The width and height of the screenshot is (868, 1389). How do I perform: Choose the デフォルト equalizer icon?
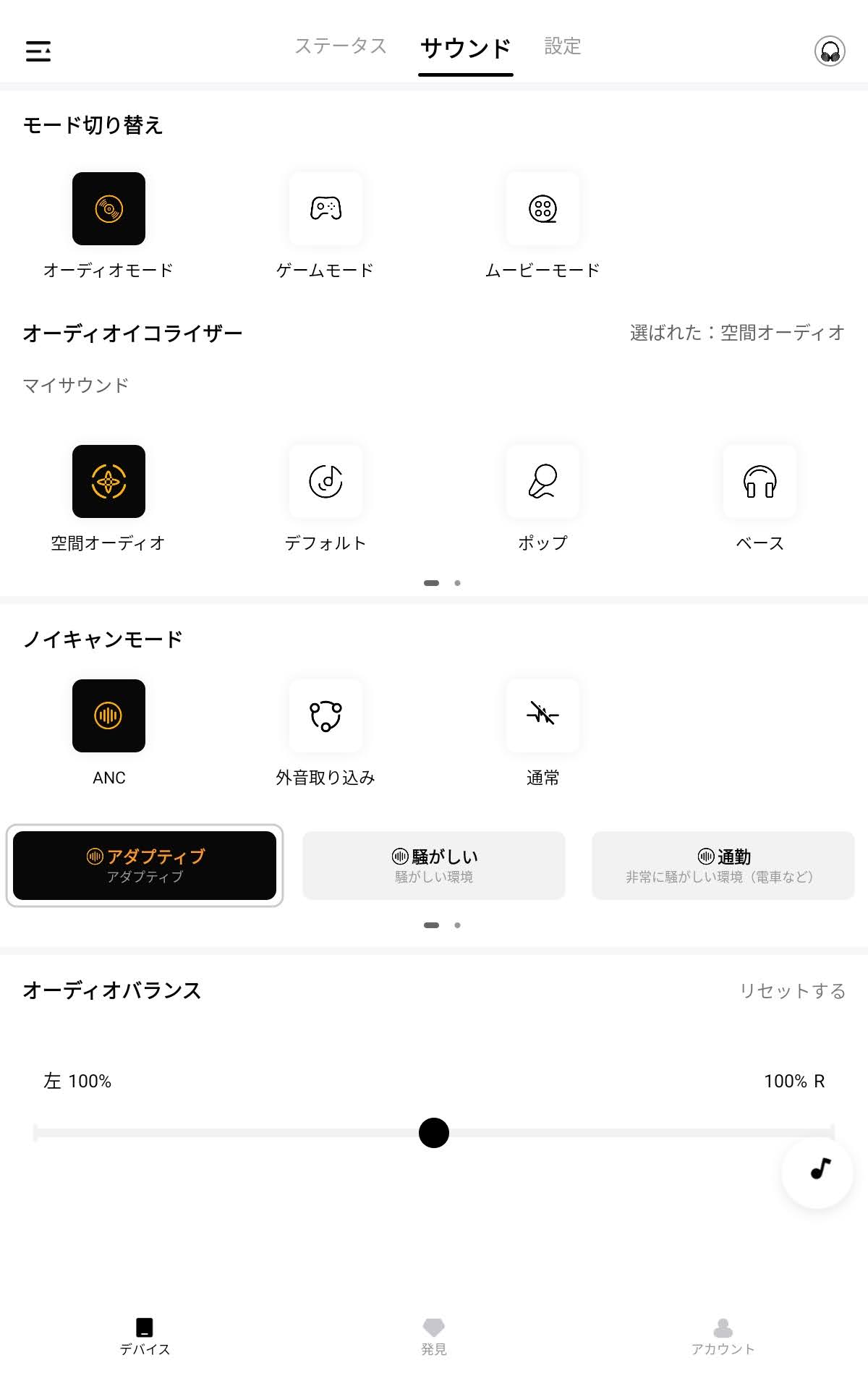click(326, 483)
